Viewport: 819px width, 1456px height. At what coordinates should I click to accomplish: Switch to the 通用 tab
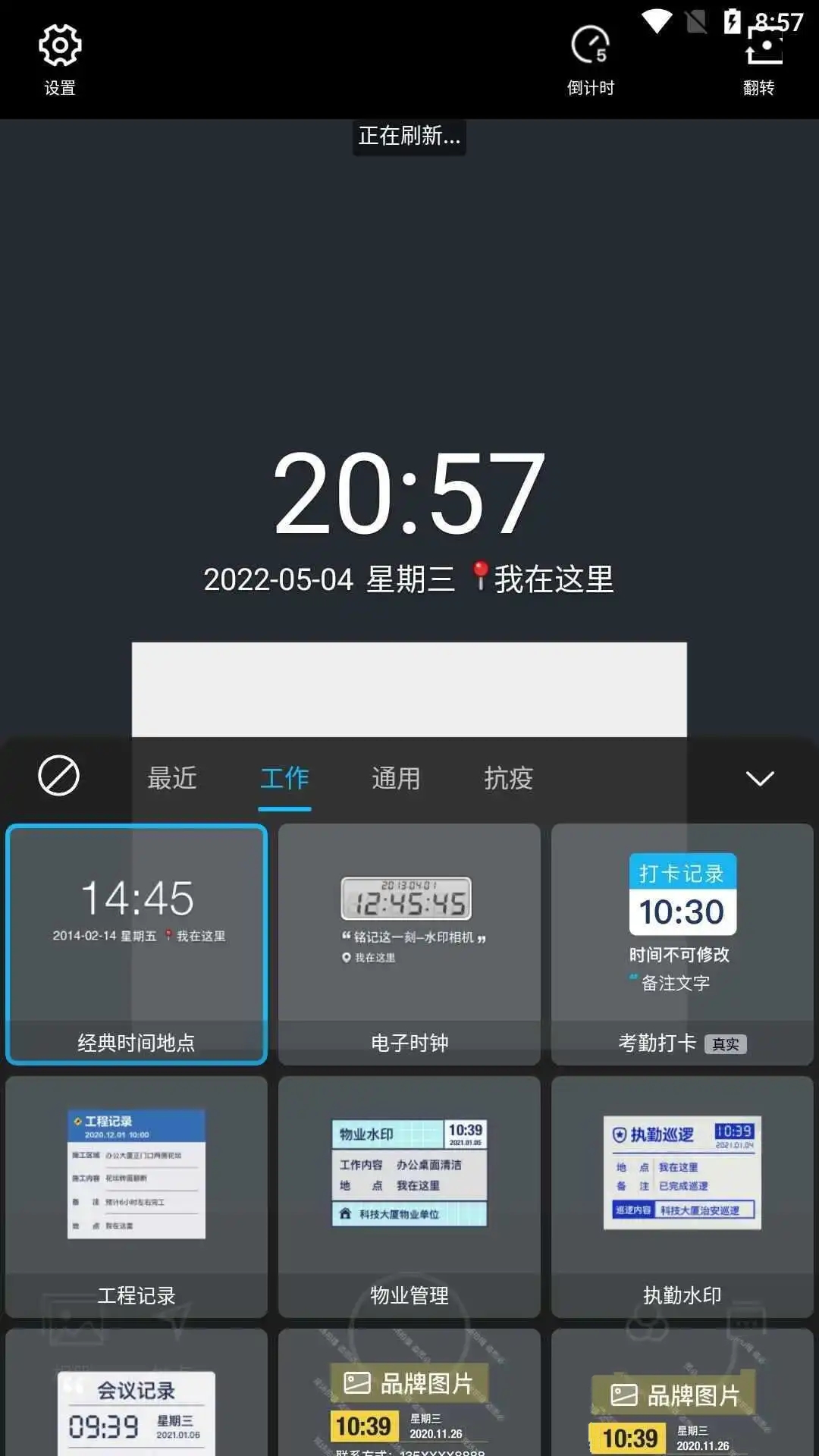[395, 778]
